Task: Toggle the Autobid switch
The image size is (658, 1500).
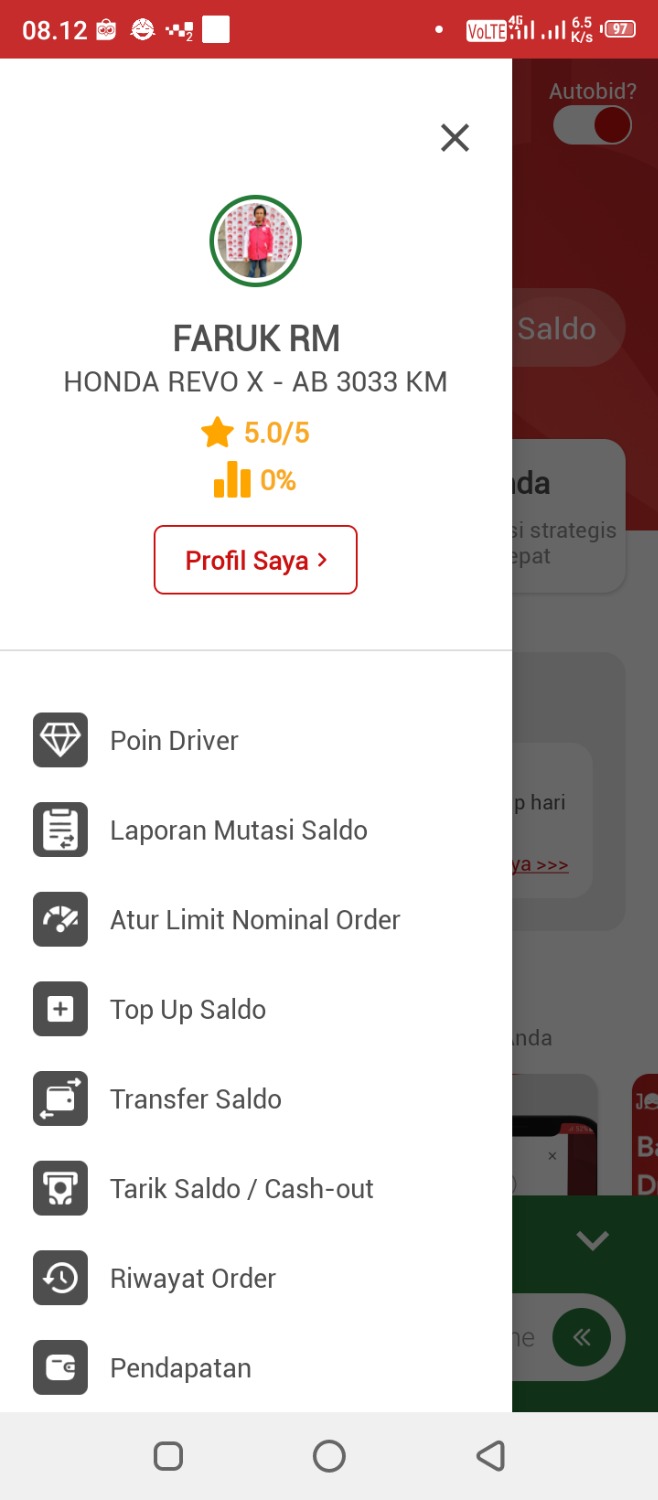Action: click(593, 126)
